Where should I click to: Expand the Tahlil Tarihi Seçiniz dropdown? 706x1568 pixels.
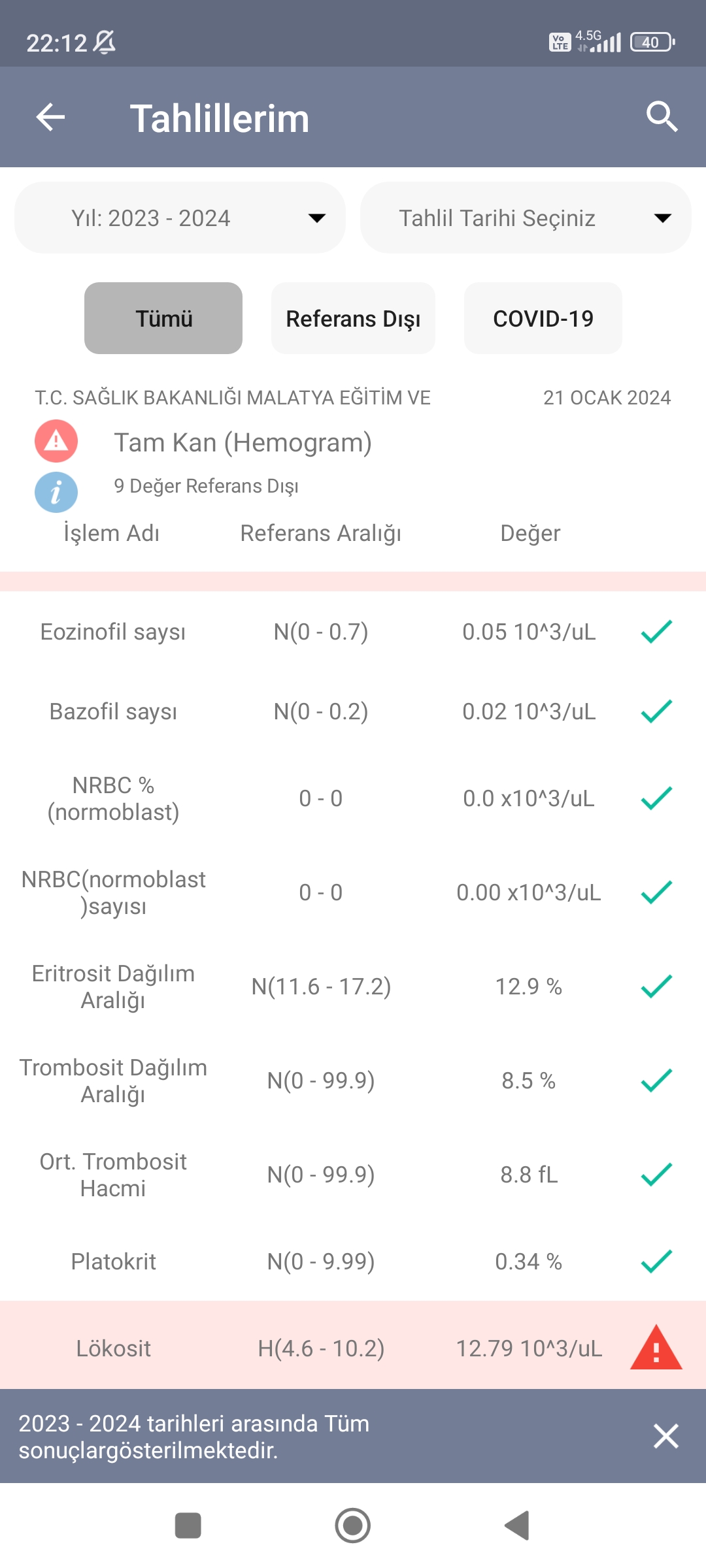pos(526,218)
